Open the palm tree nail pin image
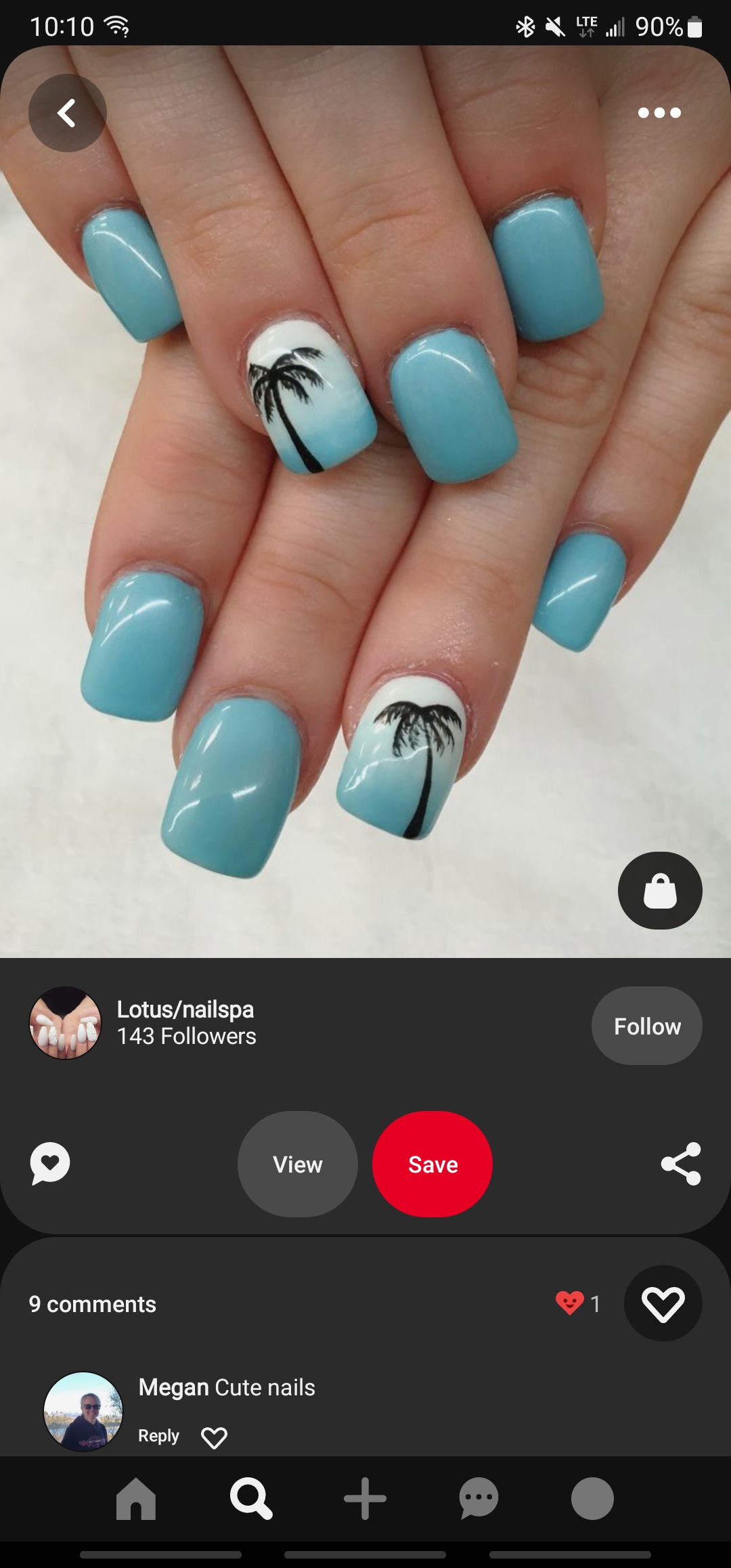This screenshot has height=1568, width=731. point(365,501)
